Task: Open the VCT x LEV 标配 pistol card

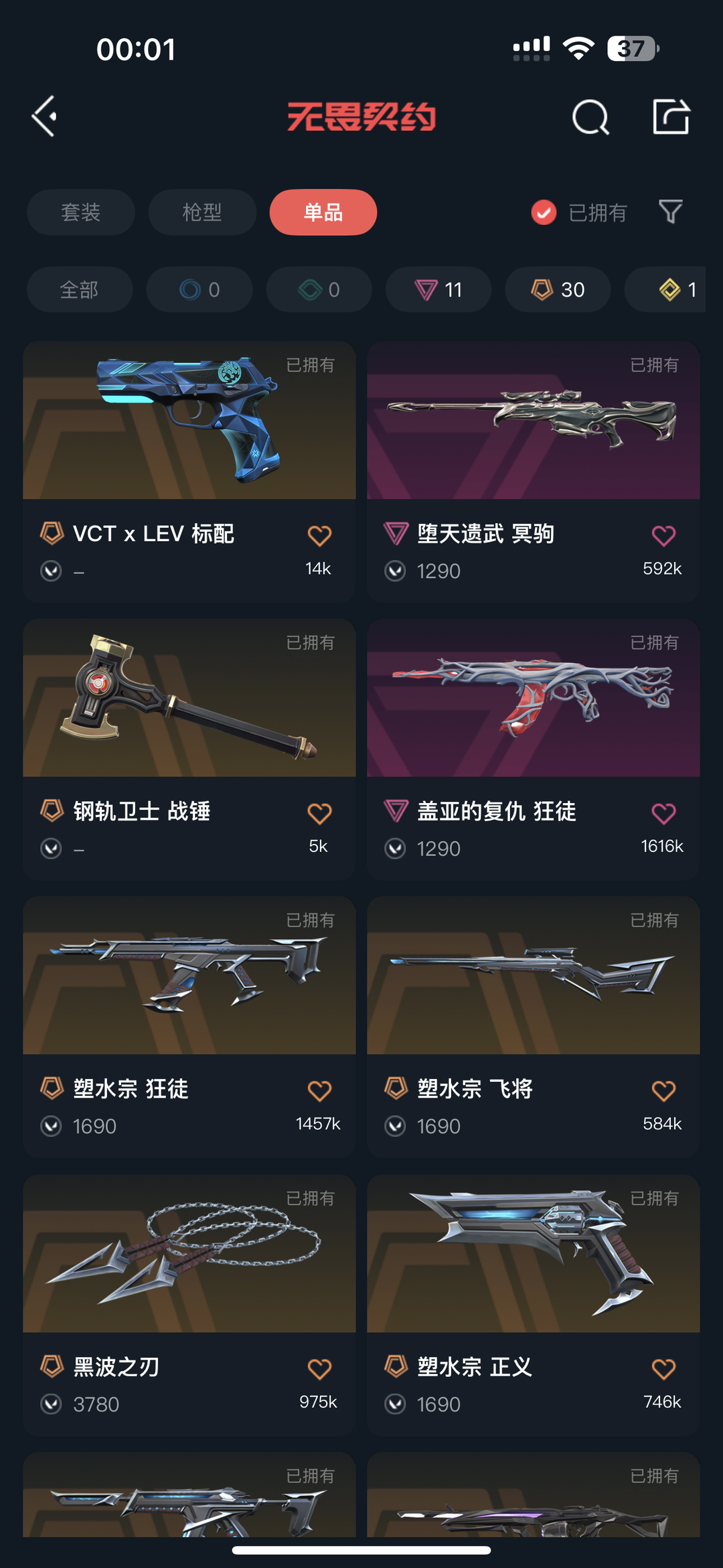Action: coord(189,472)
